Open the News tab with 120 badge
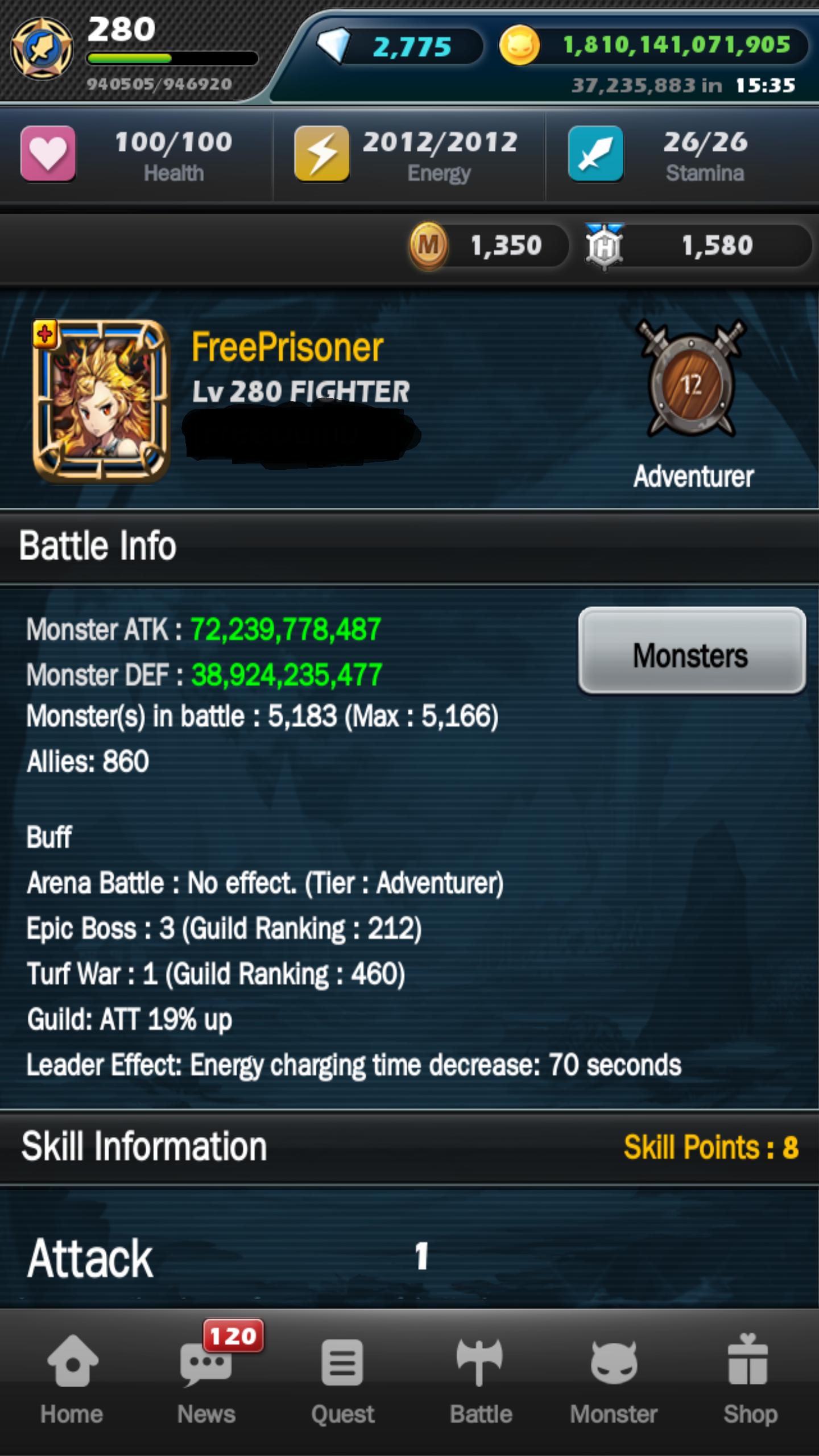 (207, 1382)
